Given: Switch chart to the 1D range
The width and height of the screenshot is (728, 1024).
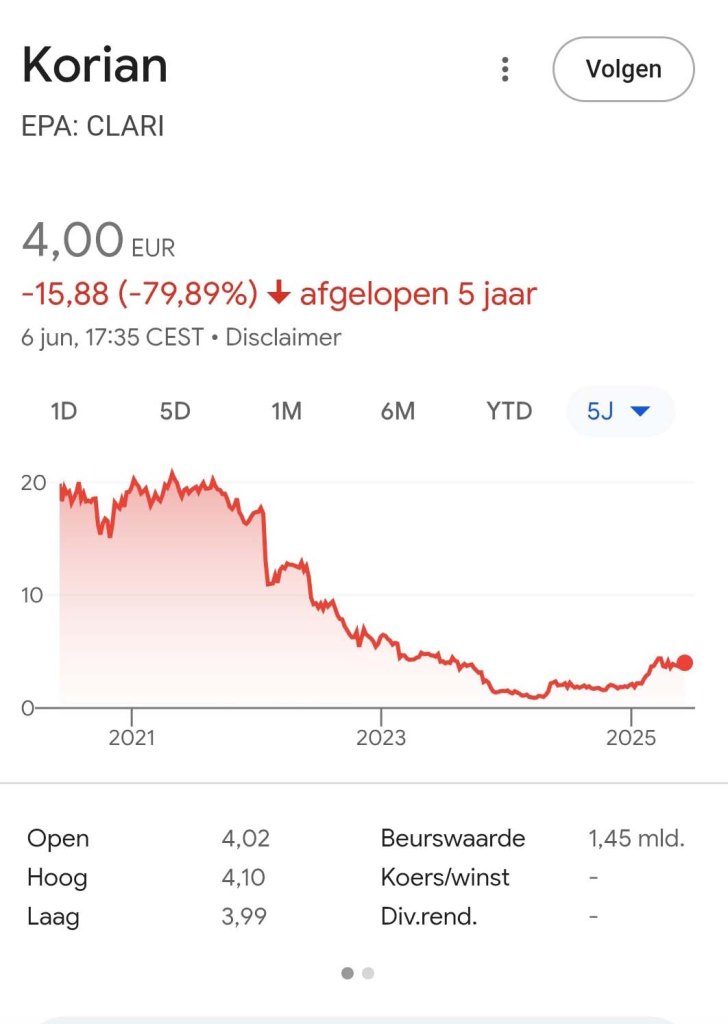Looking at the screenshot, I should tap(64, 411).
